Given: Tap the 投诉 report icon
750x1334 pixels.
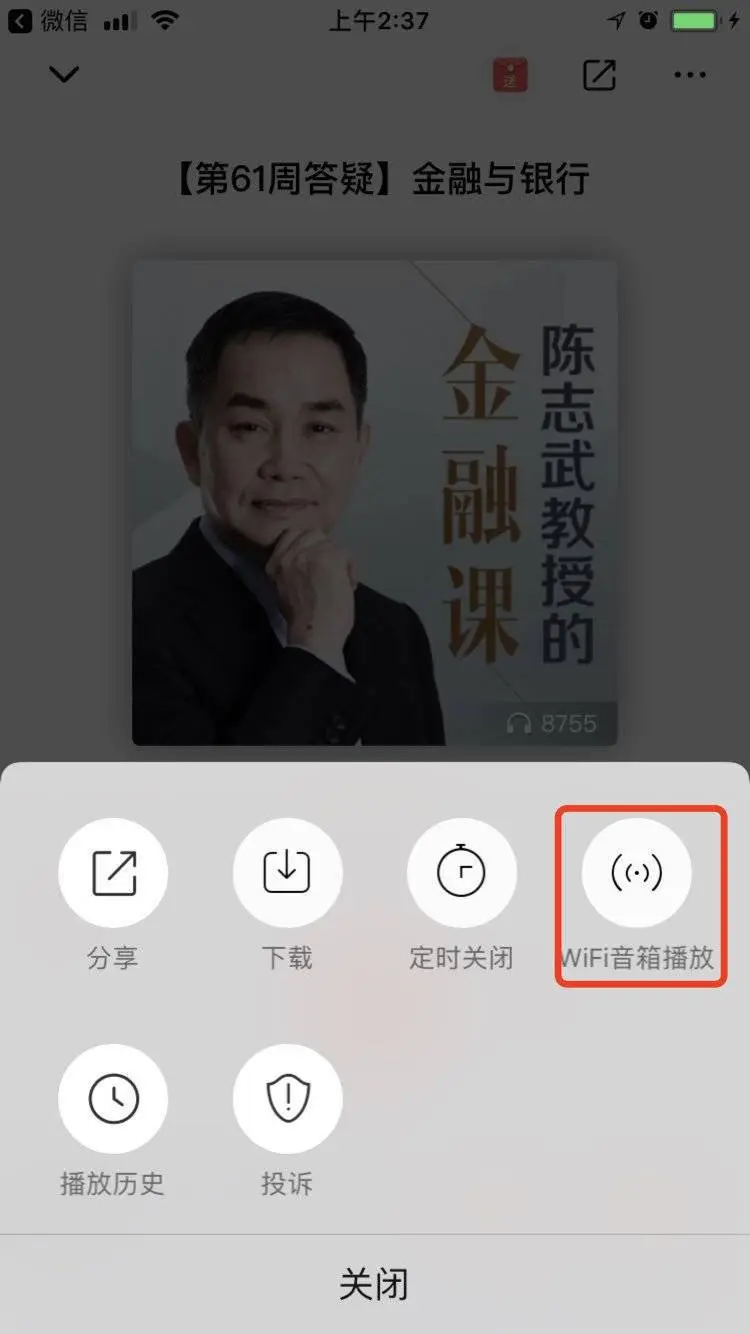Looking at the screenshot, I should point(288,1097).
